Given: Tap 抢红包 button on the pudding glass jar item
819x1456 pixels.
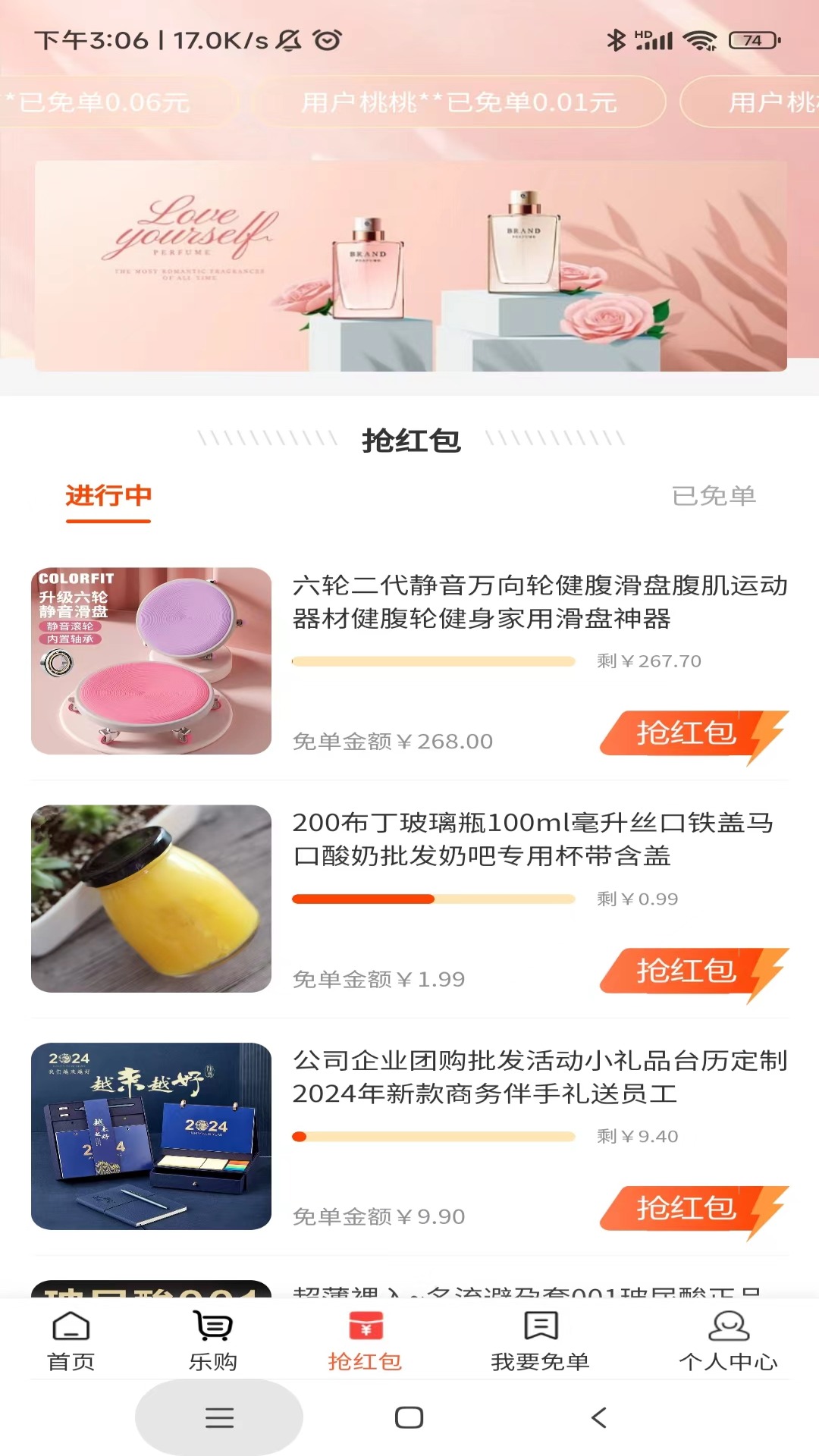Looking at the screenshot, I should point(685,970).
